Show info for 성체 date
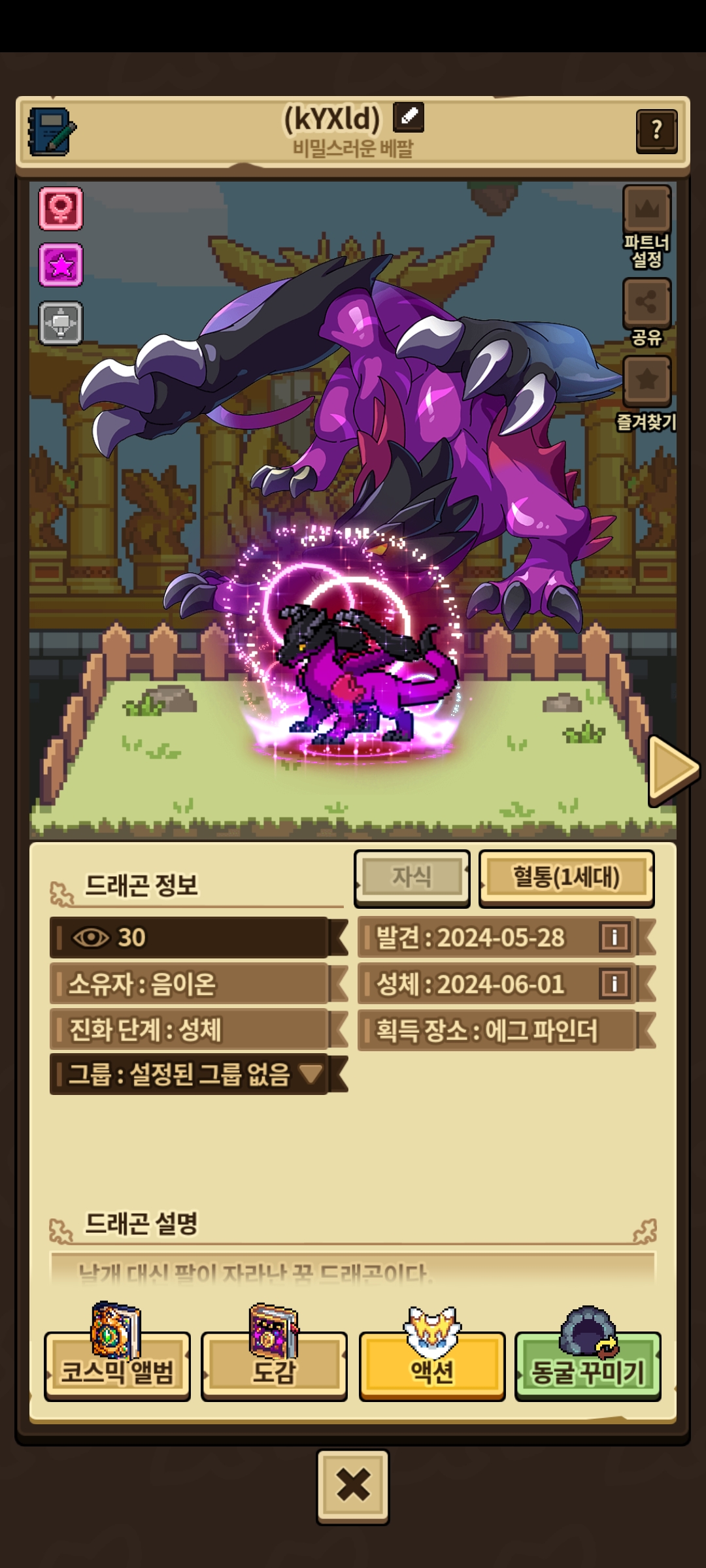 (614, 984)
